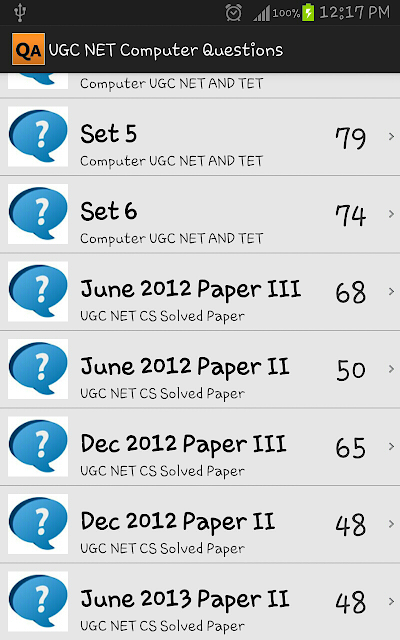The height and width of the screenshot is (640, 400).
Task: Open the Set 5 question list
Action: pyautogui.click(x=200, y=137)
